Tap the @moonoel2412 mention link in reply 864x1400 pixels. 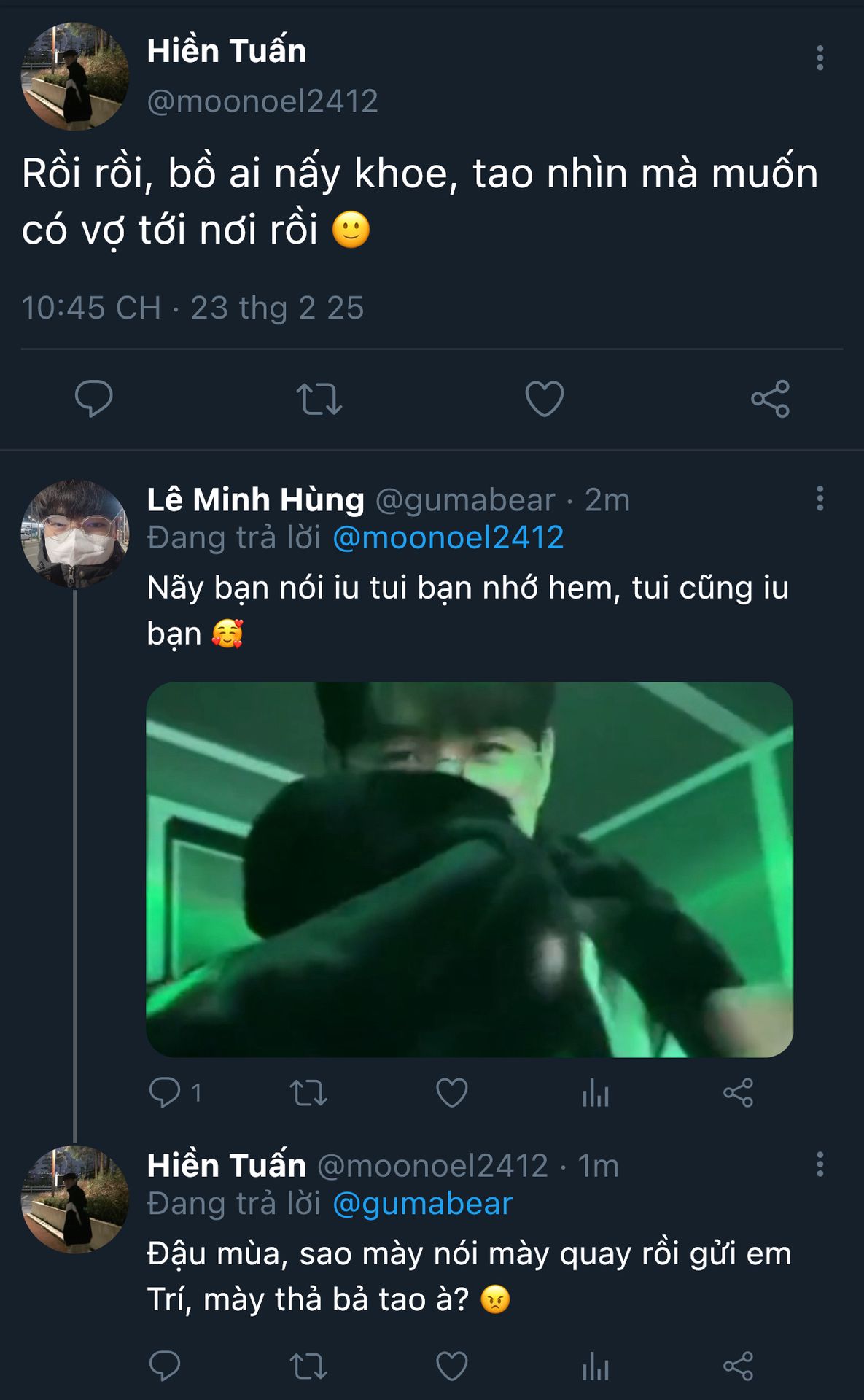coord(448,538)
